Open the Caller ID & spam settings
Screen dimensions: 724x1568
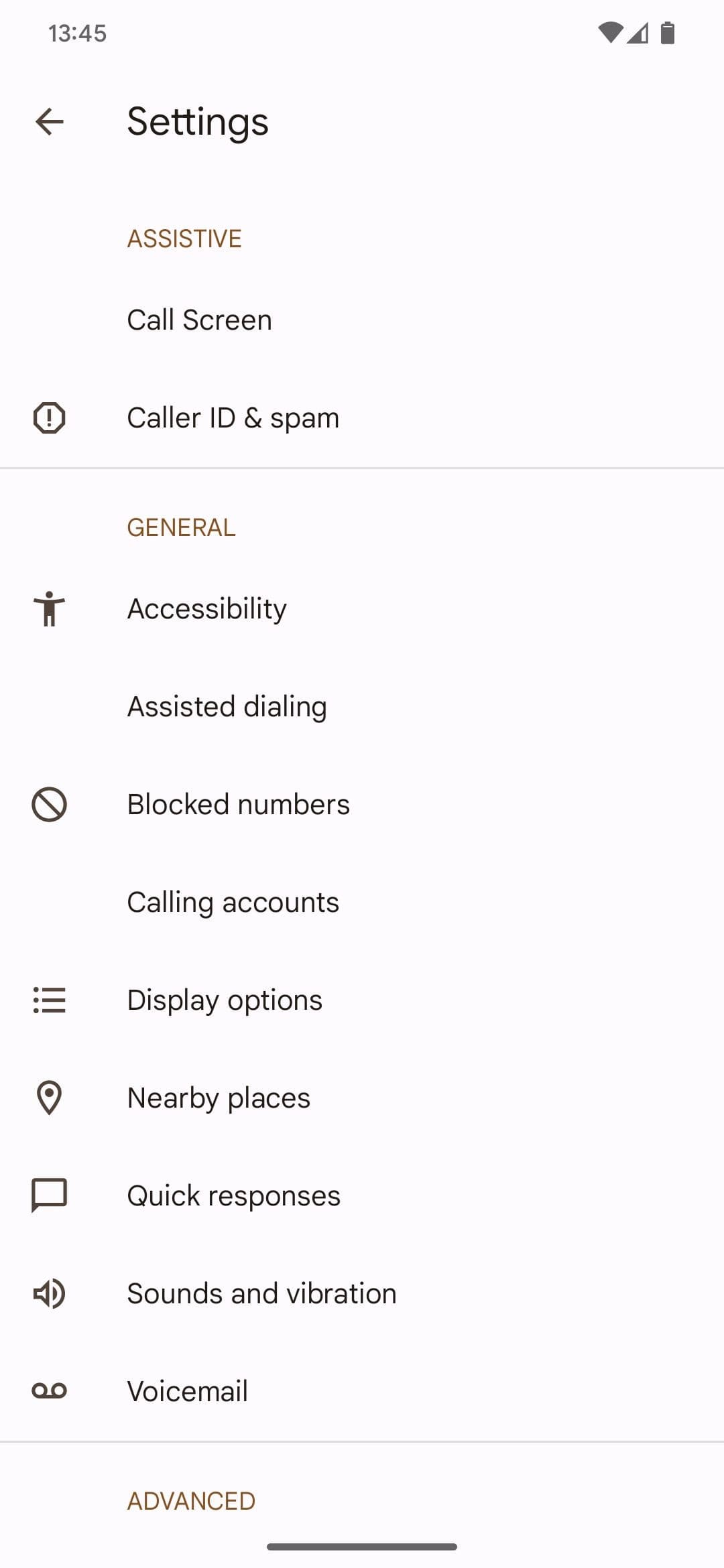coord(233,416)
